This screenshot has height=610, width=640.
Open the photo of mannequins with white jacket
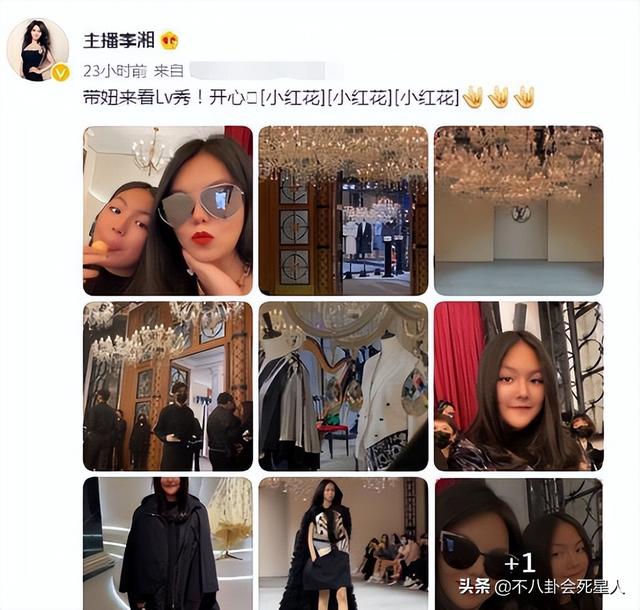coord(343,386)
